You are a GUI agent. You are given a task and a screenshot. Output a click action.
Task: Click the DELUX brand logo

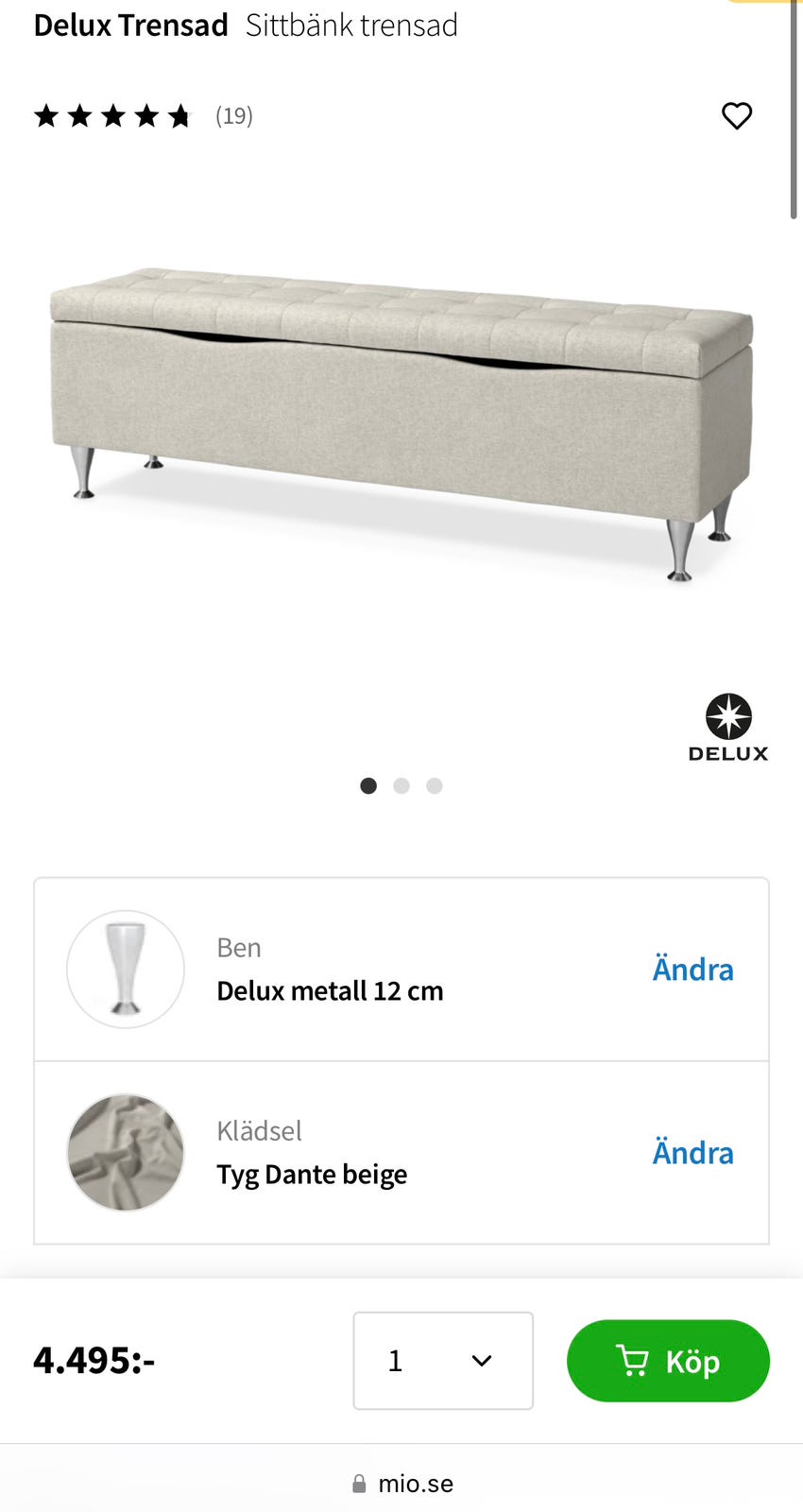[x=728, y=726]
